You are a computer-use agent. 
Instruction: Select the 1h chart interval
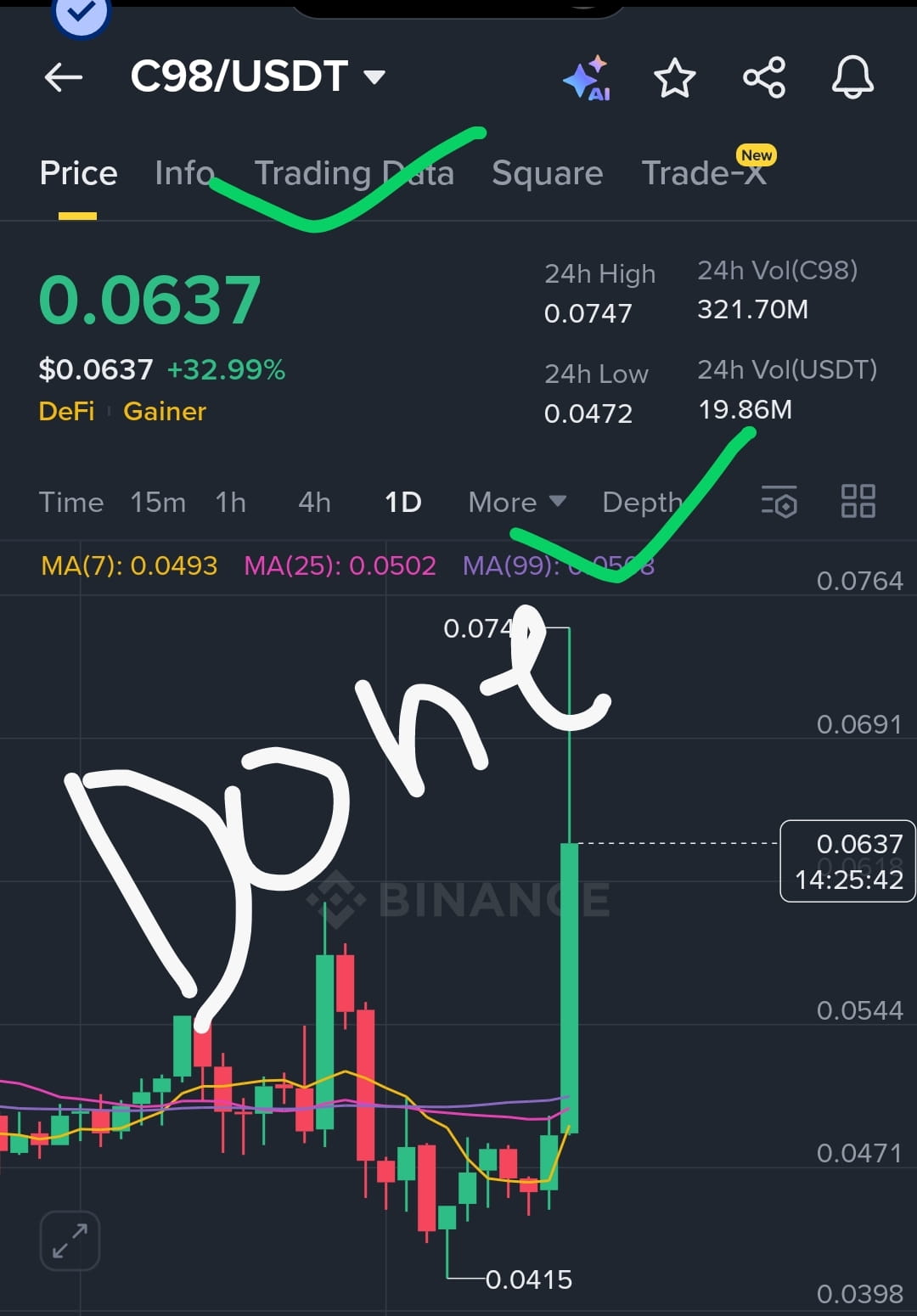[231, 503]
